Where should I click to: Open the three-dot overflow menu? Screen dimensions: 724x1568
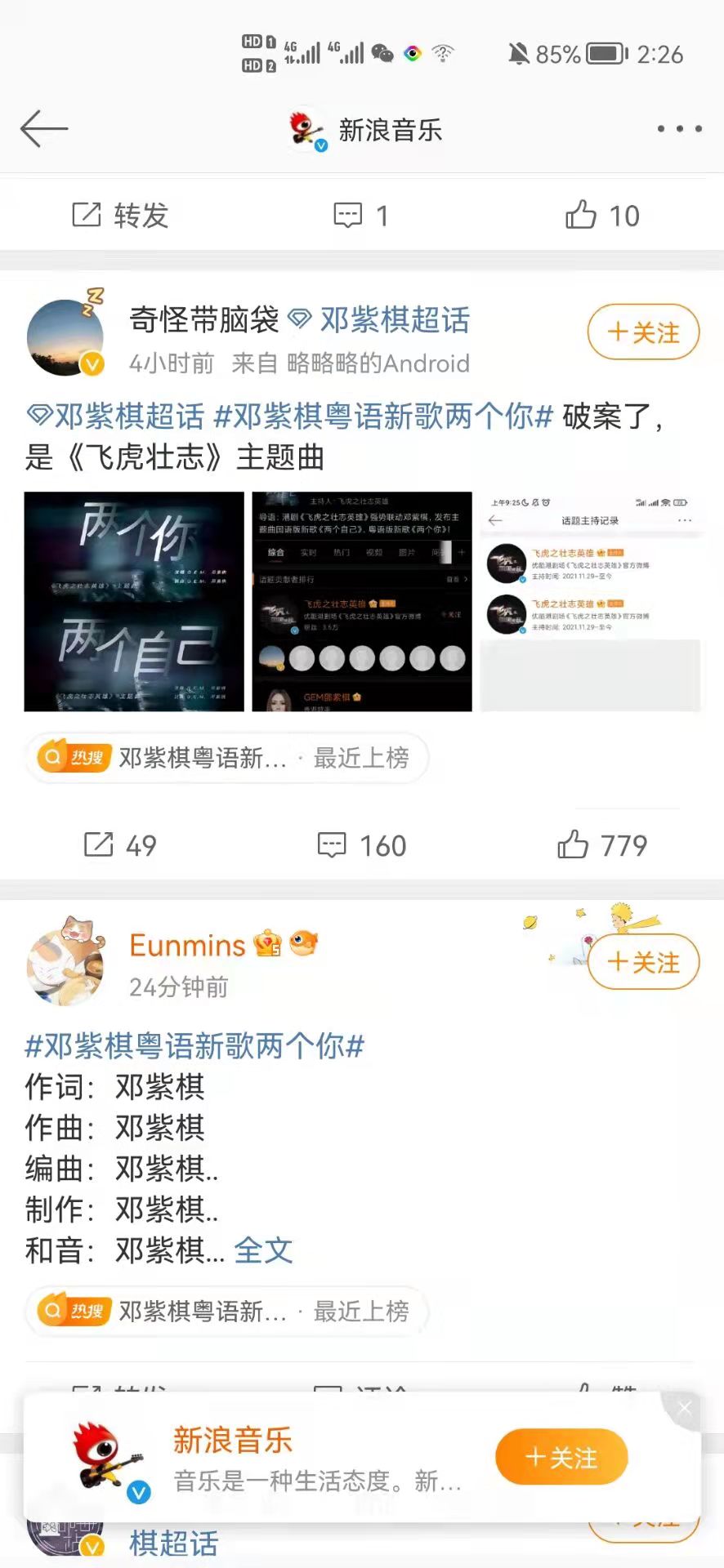(680, 129)
